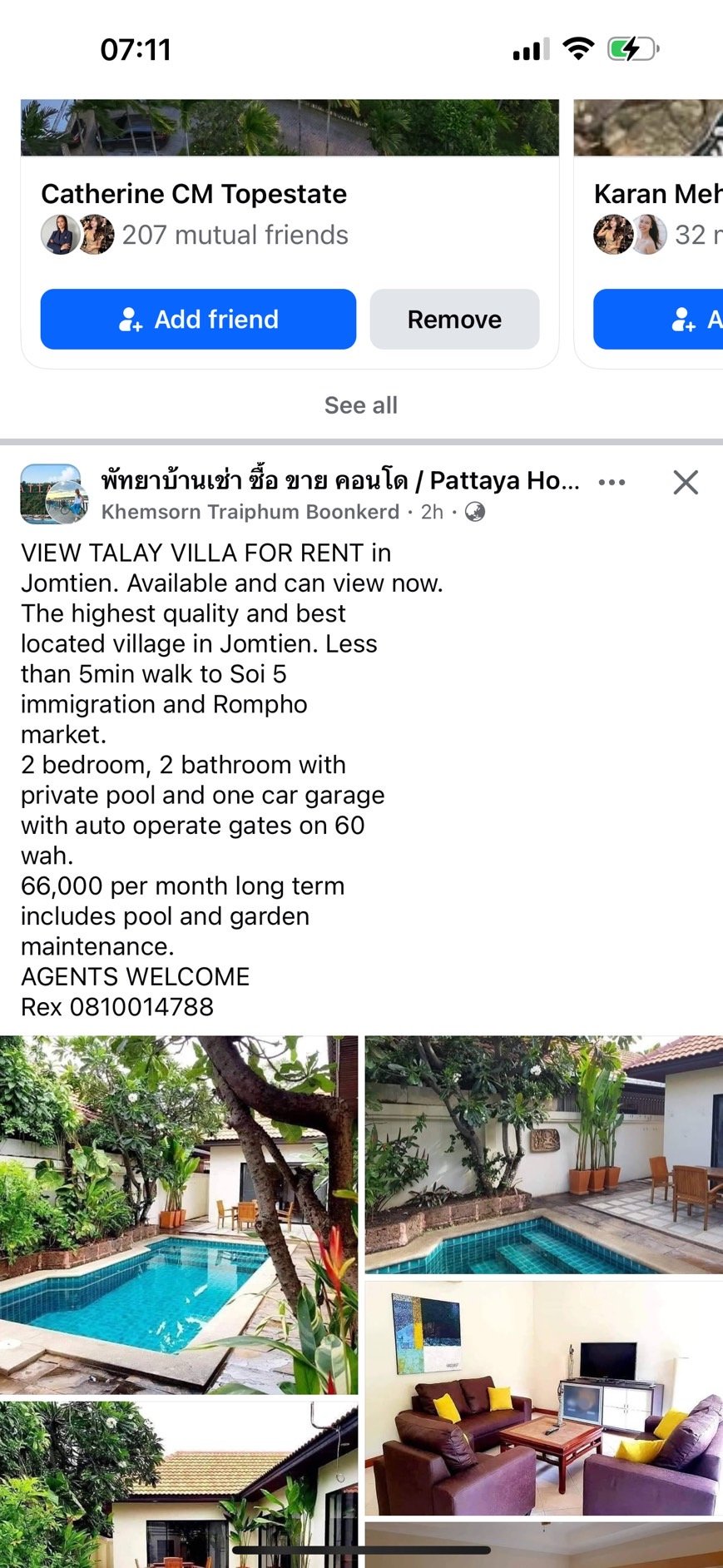Screen dimensions: 723x1568
Task: Hide the villa rental post
Action: tap(686, 482)
